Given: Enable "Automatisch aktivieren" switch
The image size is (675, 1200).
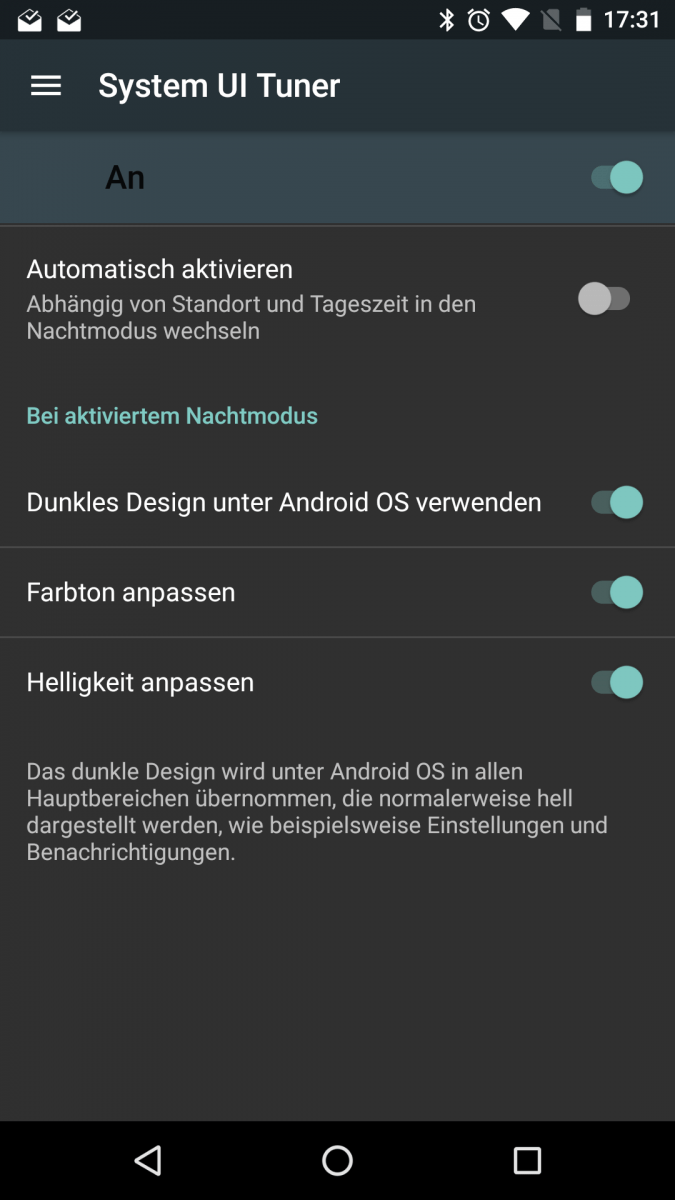Looking at the screenshot, I should tap(605, 299).
